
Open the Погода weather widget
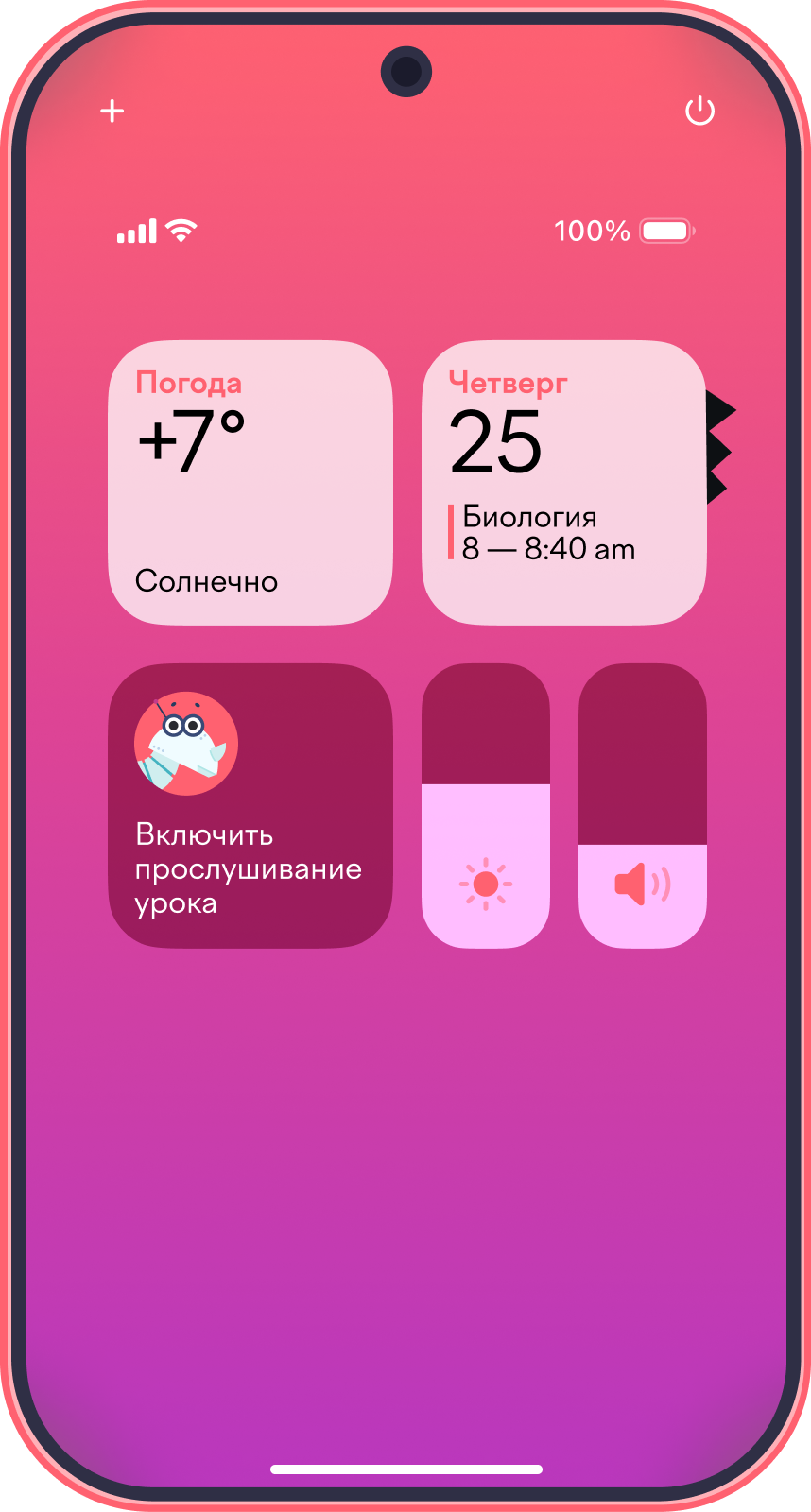[x=250, y=483]
